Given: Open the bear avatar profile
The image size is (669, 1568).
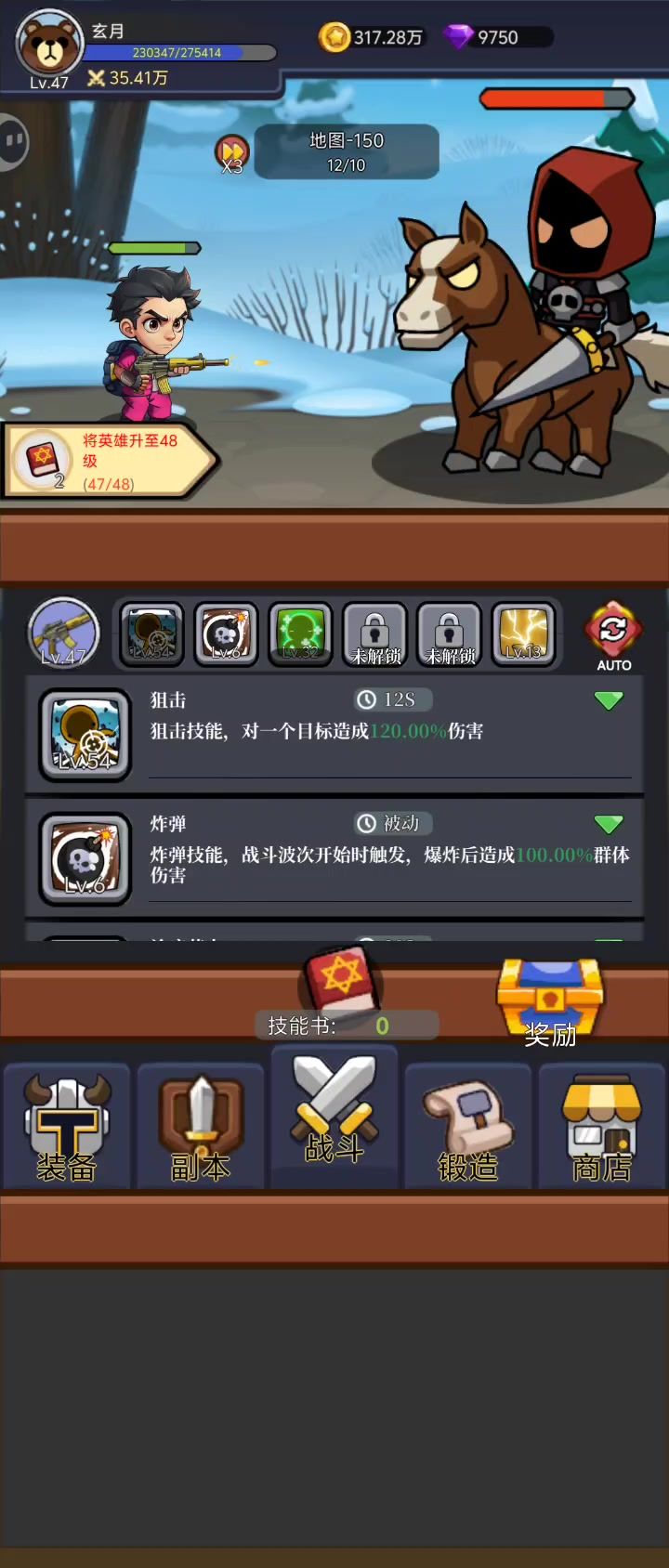Looking at the screenshot, I should tap(48, 44).
